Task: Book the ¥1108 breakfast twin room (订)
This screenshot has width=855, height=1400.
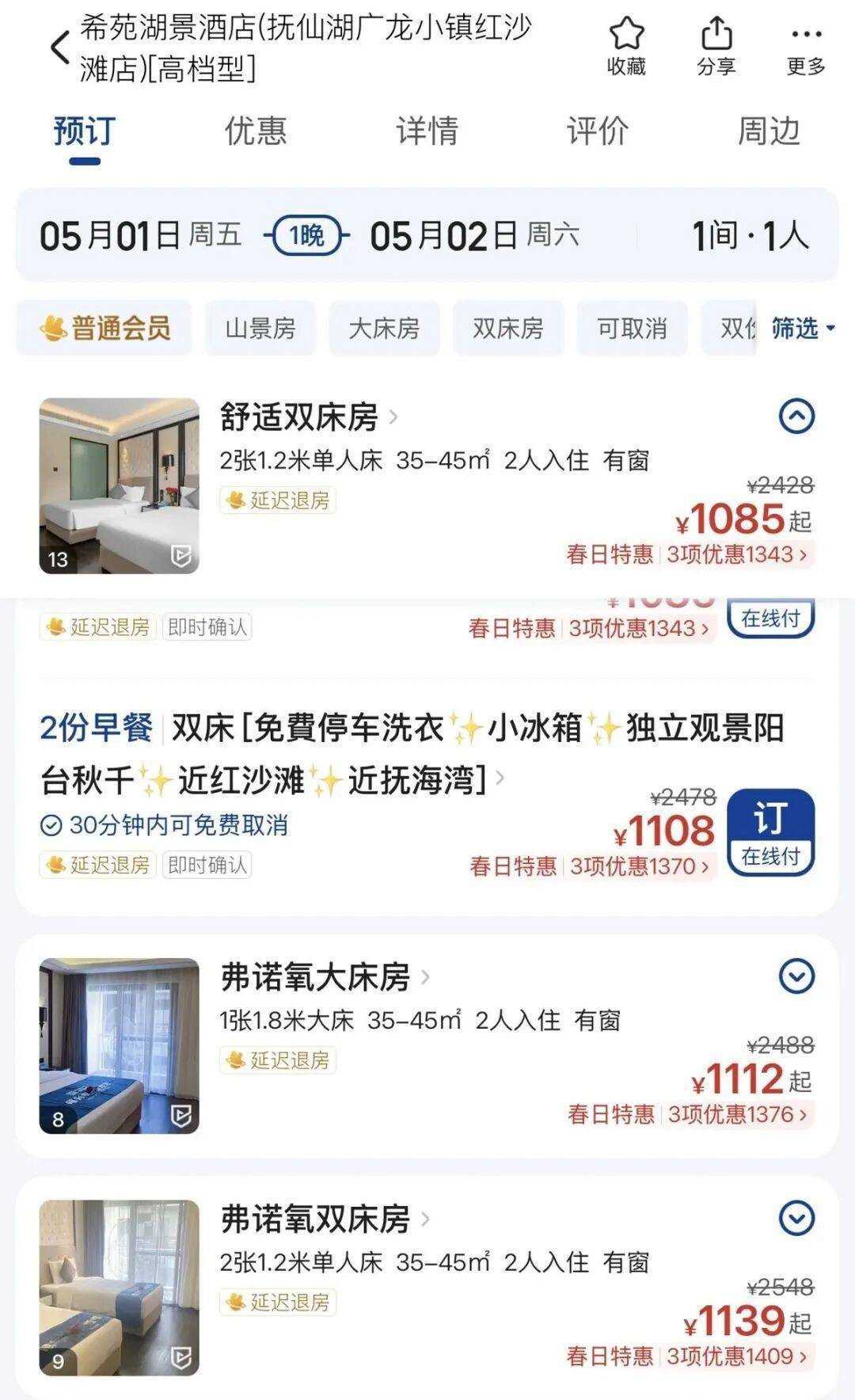Action: pos(769,831)
